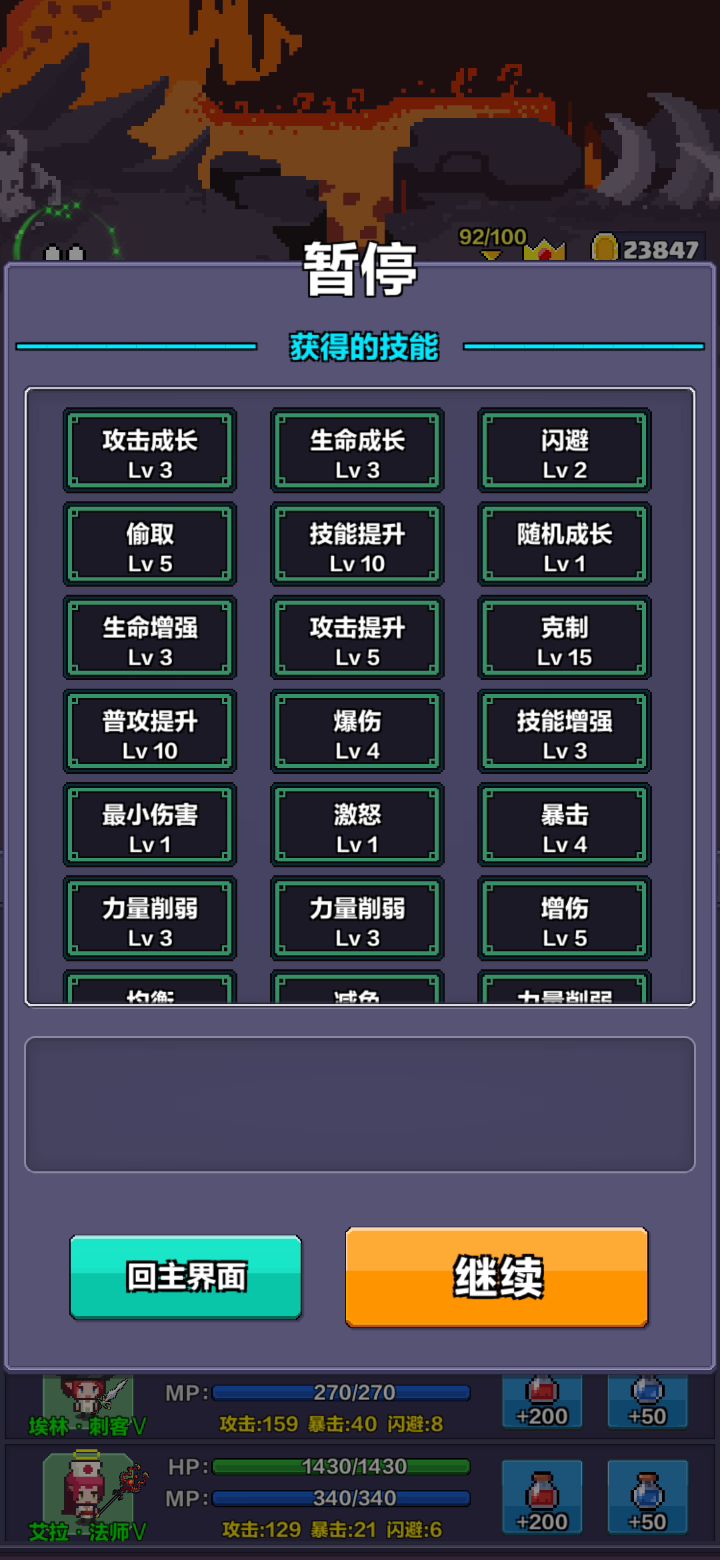Select the 攻击成长 Lv 3 skill
Viewport: 720px width, 1560px height.
150,451
